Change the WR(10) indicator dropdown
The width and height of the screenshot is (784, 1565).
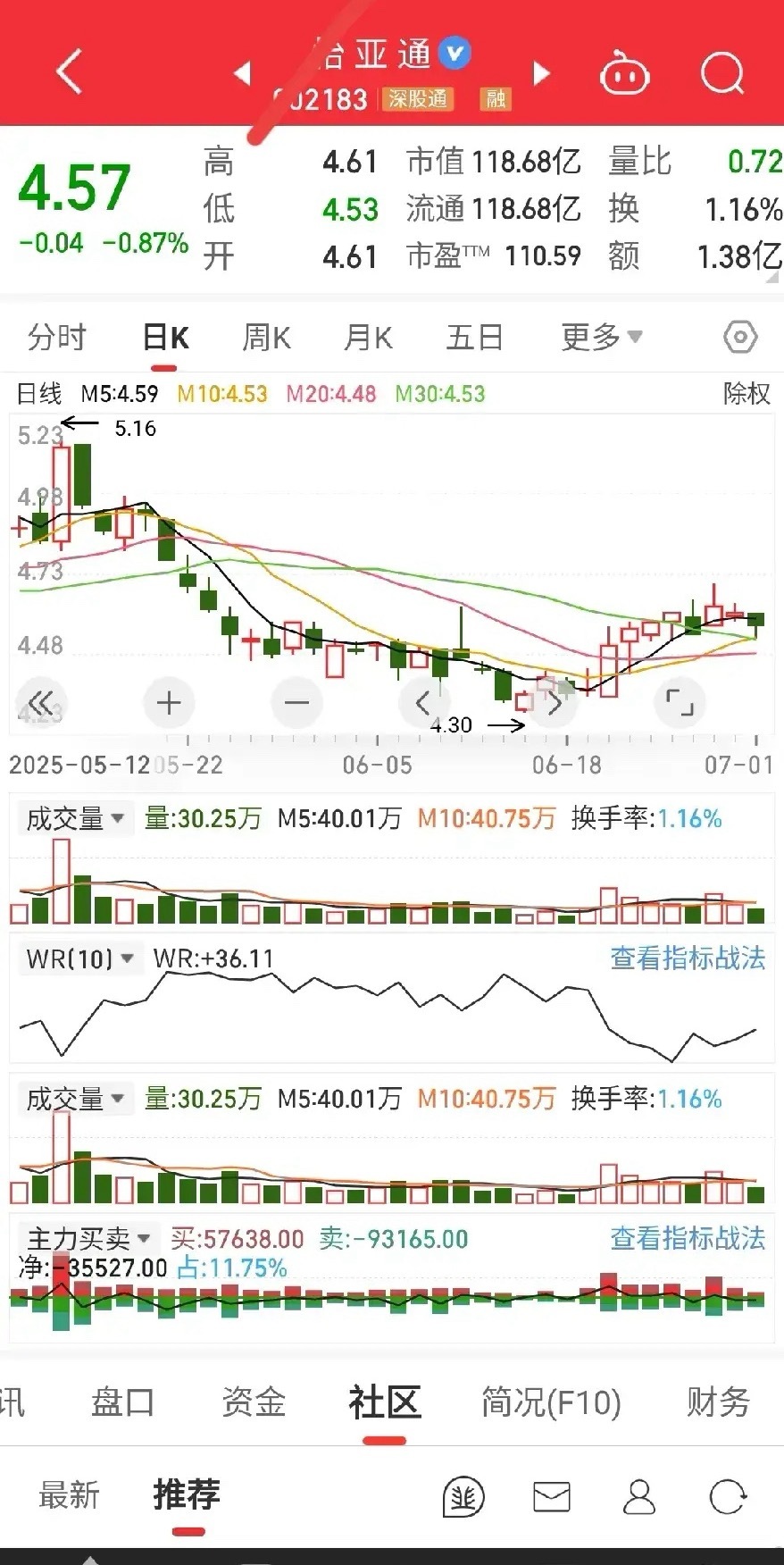[80, 958]
